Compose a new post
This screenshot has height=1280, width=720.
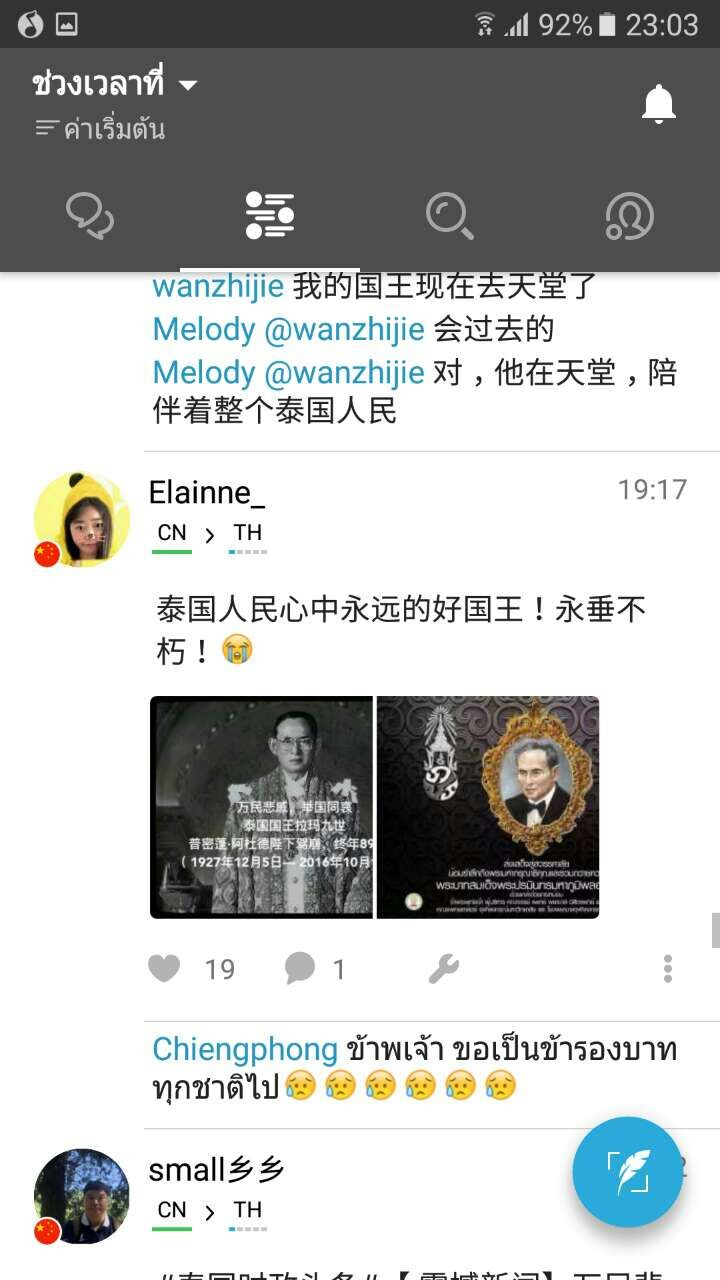[x=627, y=1172]
